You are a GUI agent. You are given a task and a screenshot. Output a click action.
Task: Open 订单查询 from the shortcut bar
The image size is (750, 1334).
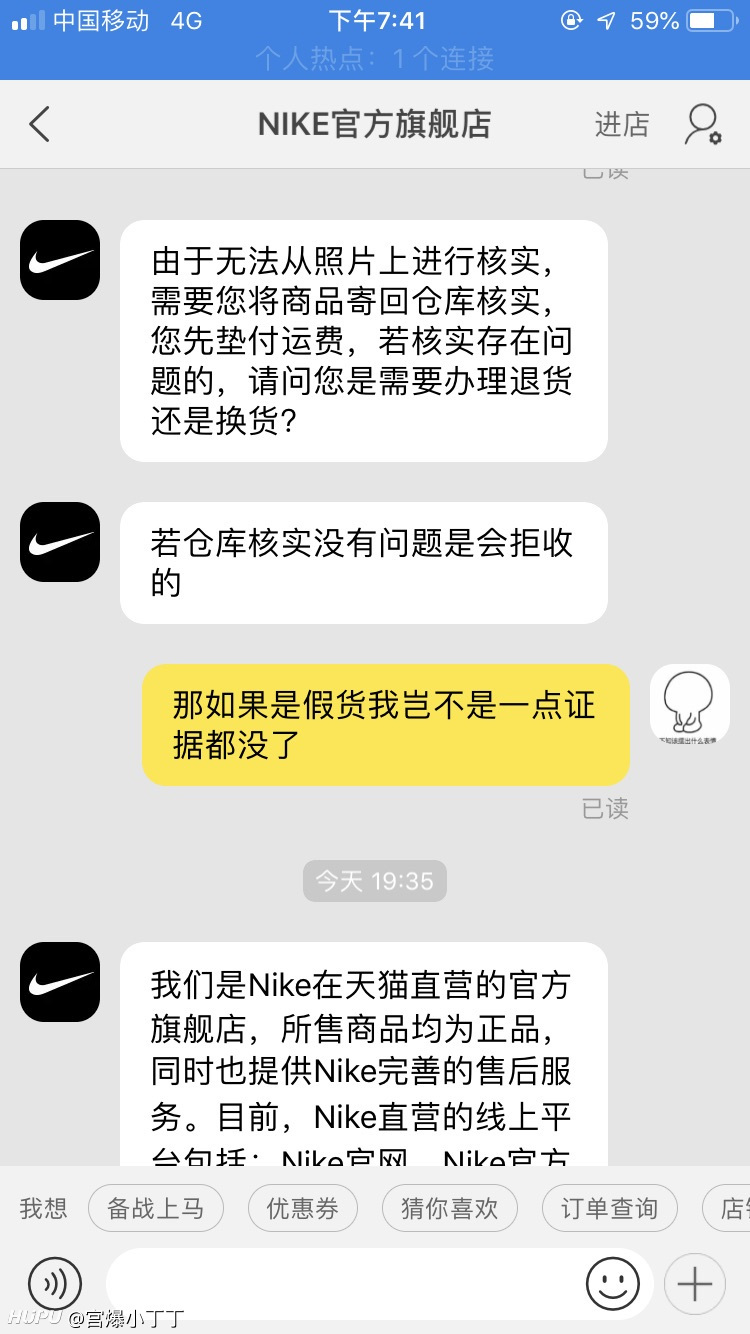609,1208
